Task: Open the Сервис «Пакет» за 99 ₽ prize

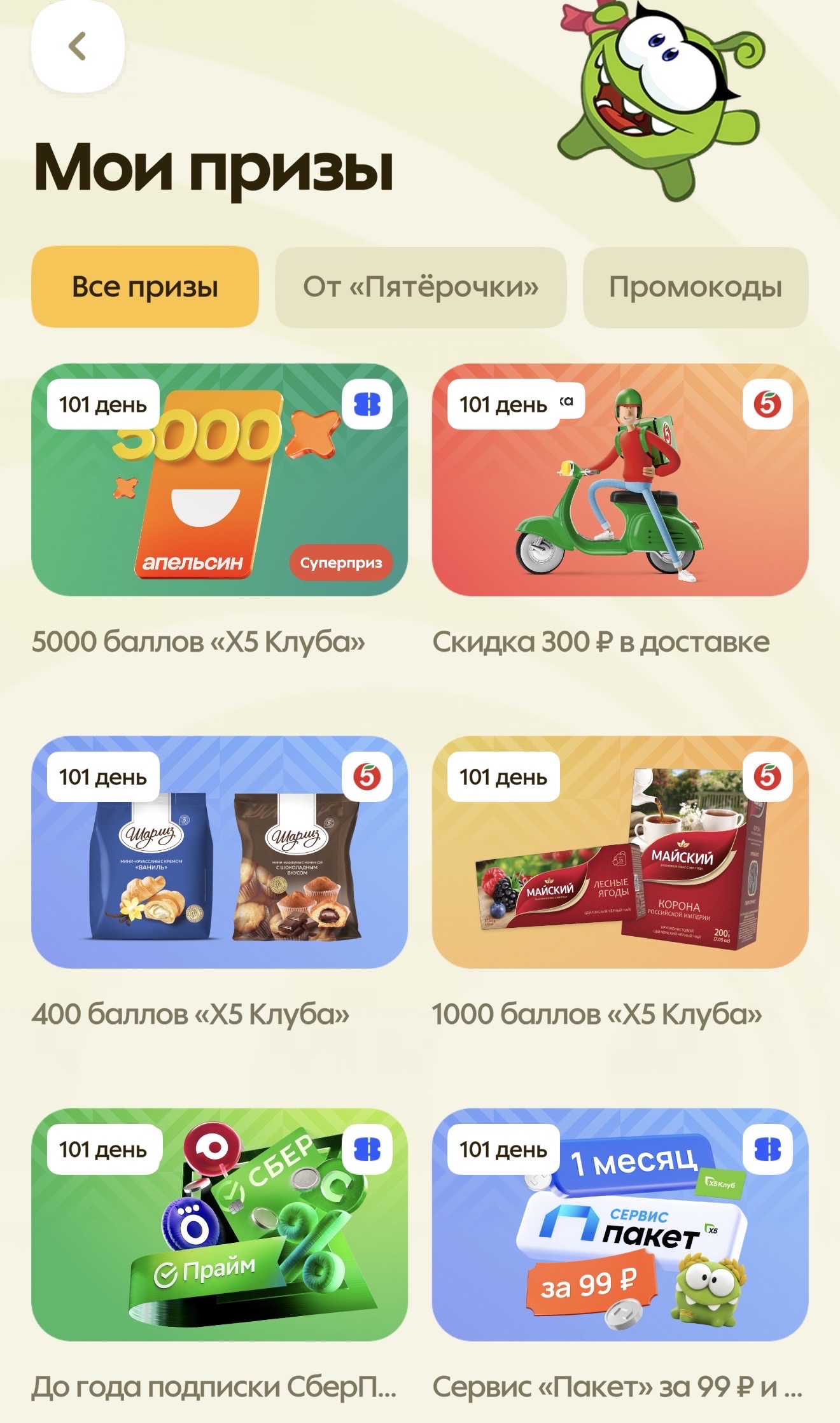Action: point(620,1224)
